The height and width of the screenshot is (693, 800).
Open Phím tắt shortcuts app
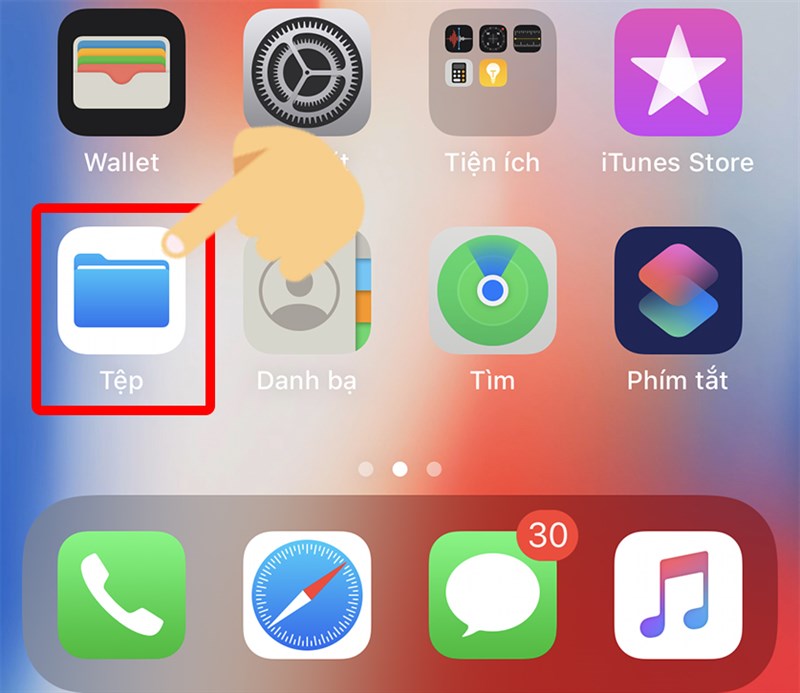(x=677, y=290)
